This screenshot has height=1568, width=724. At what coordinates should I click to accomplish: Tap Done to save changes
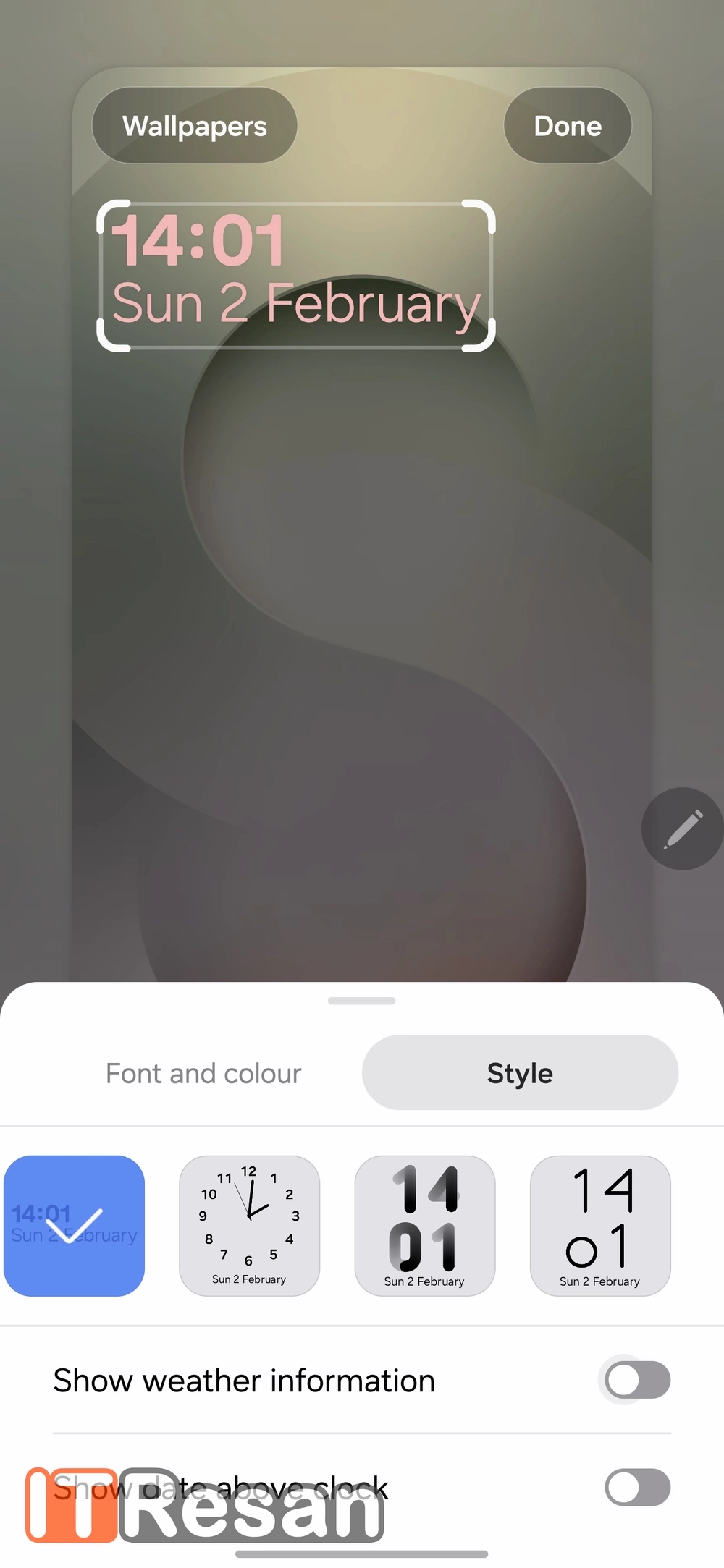pos(568,126)
